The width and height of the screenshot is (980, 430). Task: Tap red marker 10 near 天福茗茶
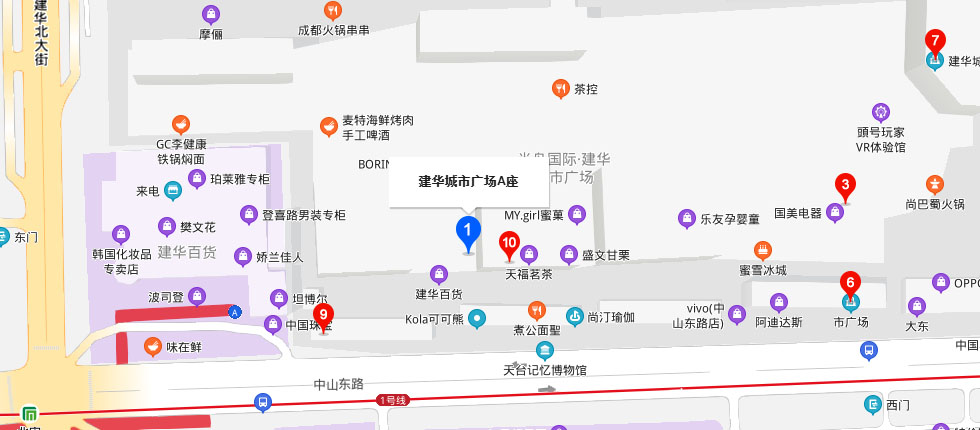509,243
